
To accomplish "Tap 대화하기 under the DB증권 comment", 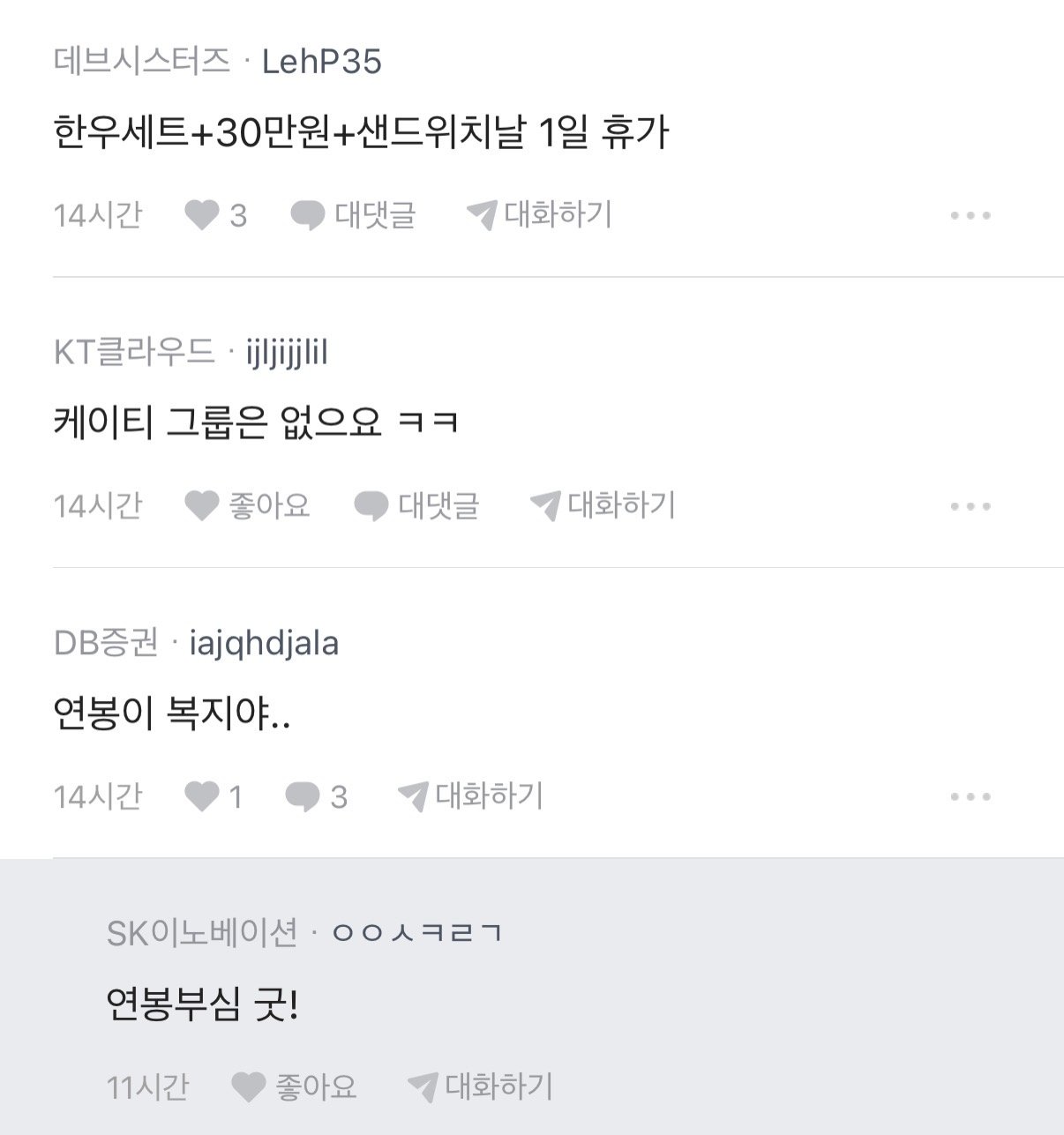I will (470, 796).
